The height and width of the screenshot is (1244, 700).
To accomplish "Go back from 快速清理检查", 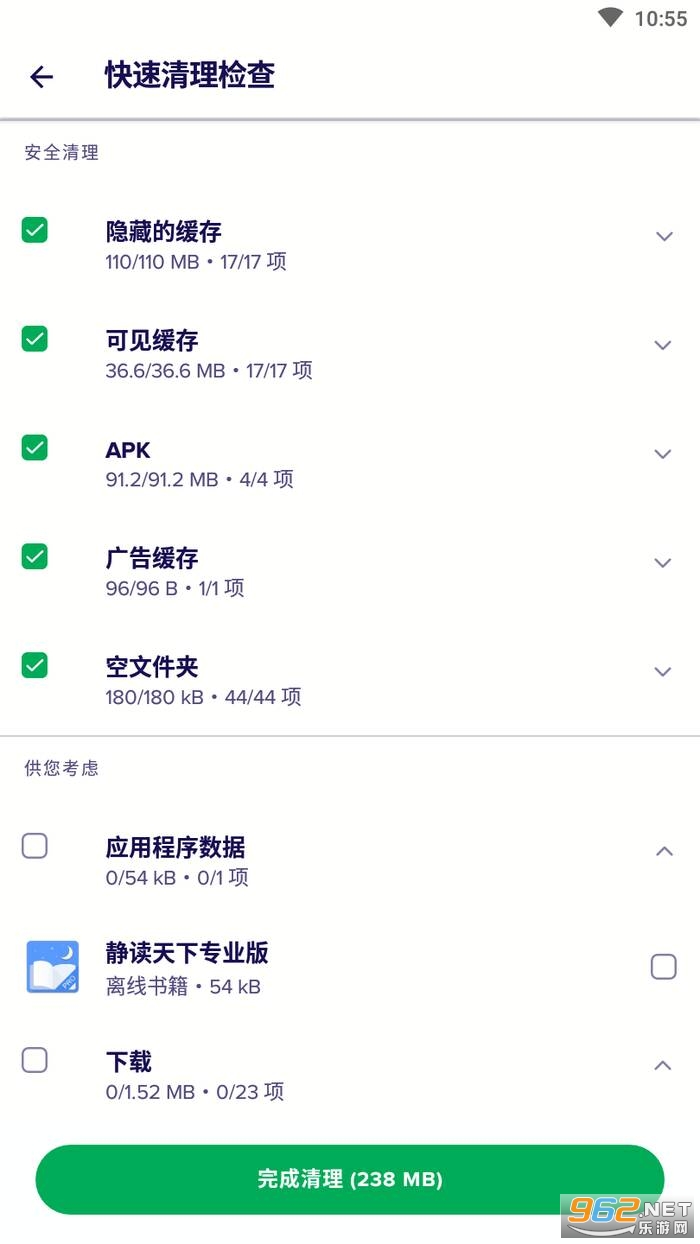I will click(41, 76).
